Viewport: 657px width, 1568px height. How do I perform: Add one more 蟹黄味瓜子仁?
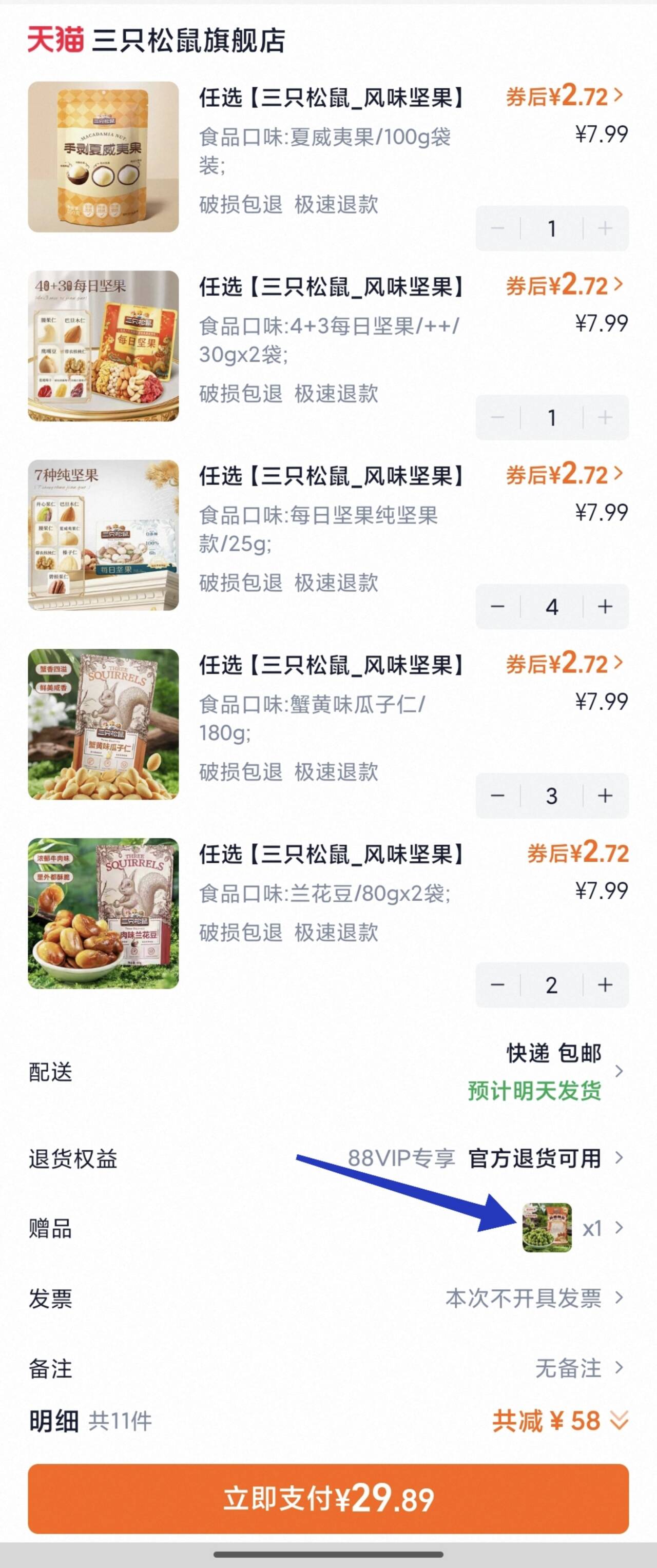coord(605,796)
